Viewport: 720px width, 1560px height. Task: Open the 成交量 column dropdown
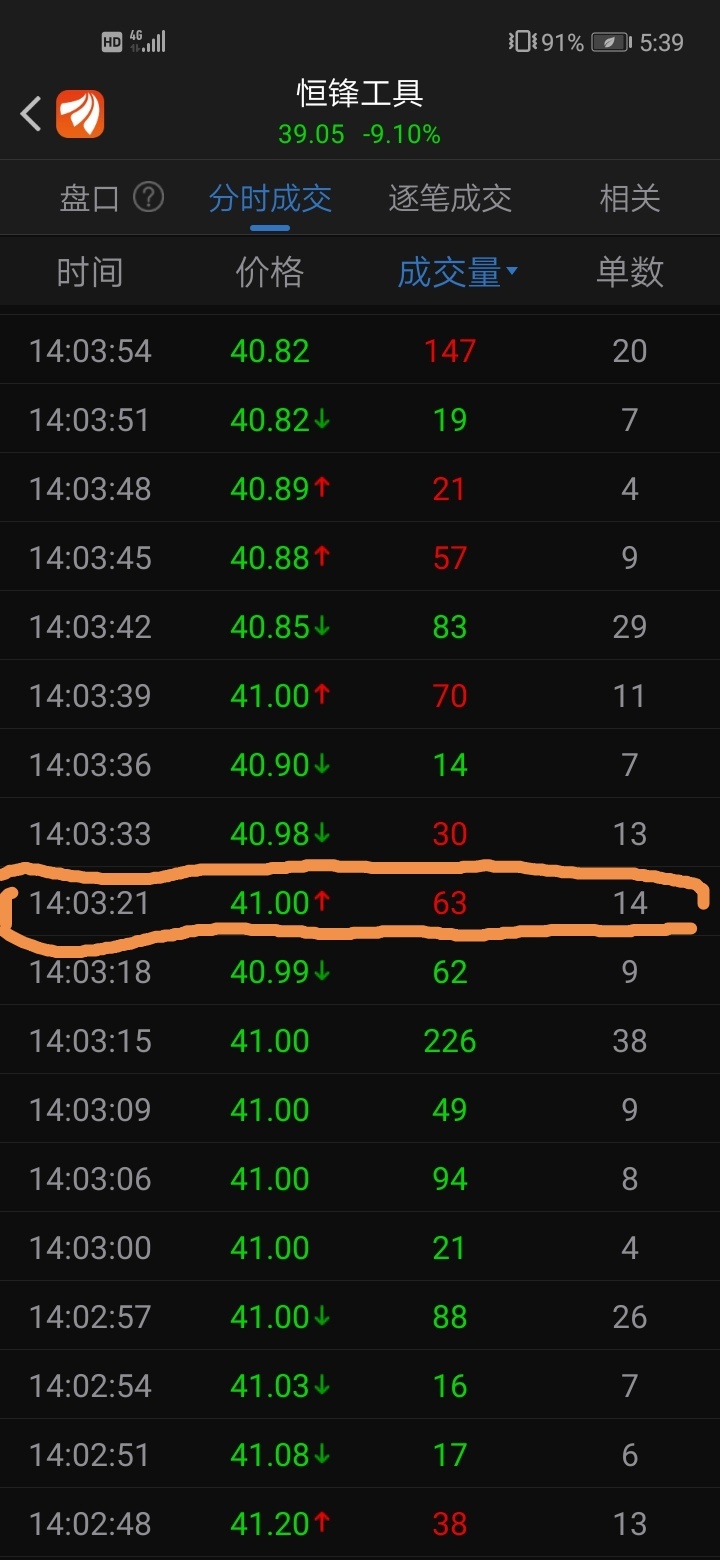457,271
